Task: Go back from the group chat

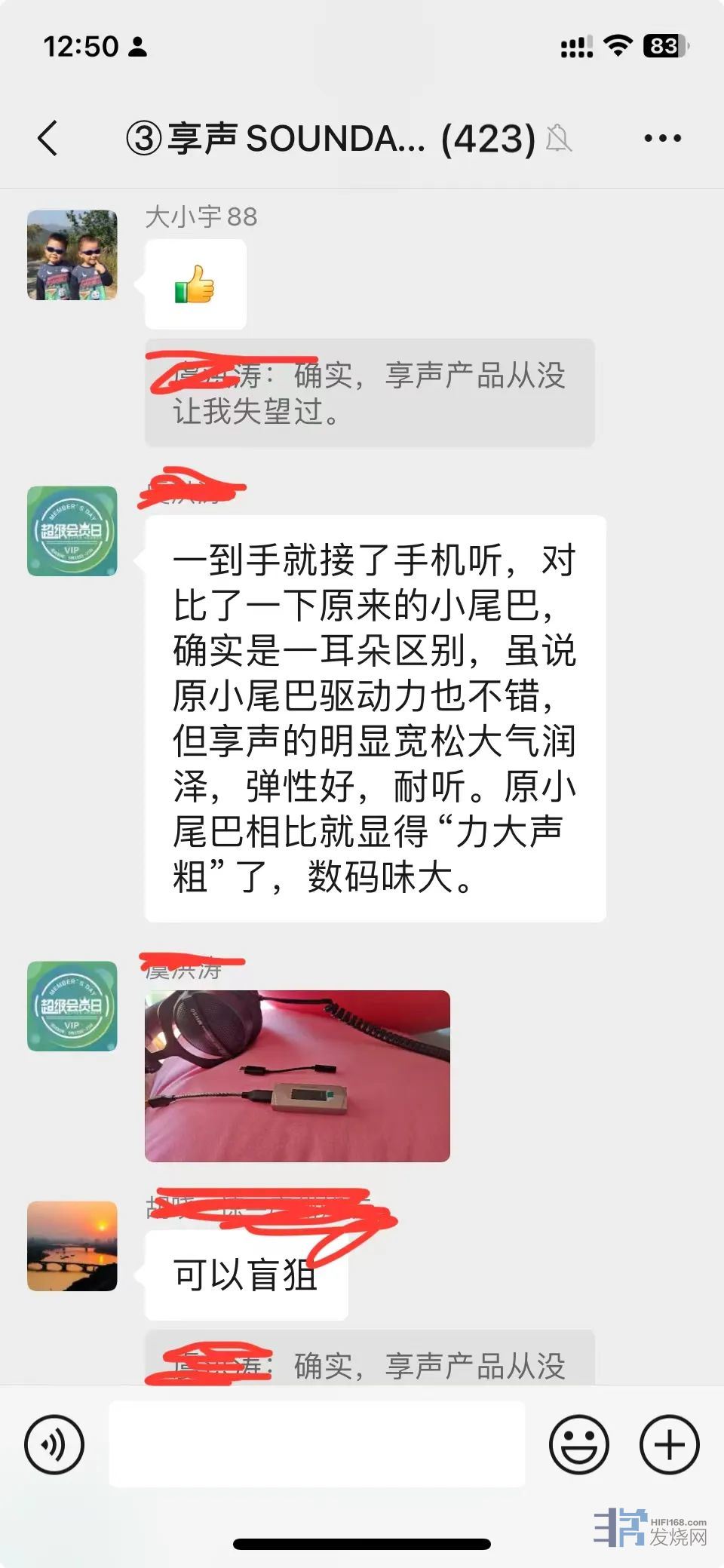Action: click(x=48, y=138)
